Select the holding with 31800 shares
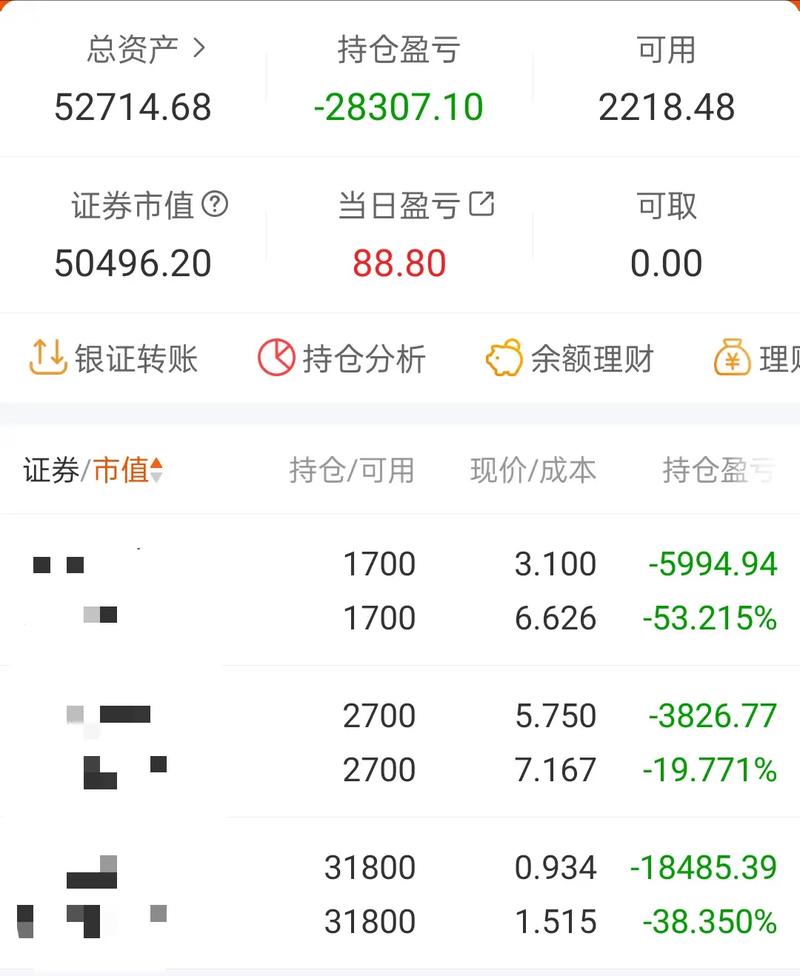 coord(400,893)
